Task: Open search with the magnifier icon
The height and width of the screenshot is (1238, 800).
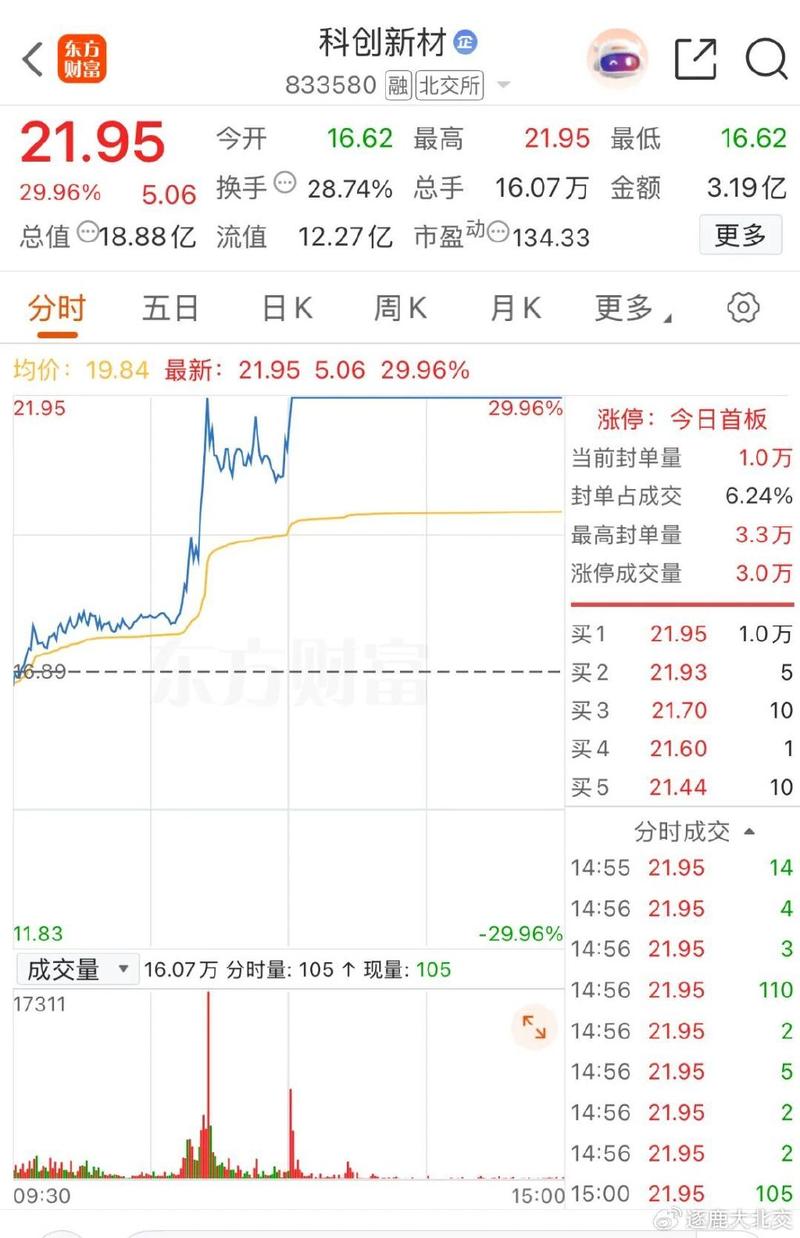Action: (766, 59)
